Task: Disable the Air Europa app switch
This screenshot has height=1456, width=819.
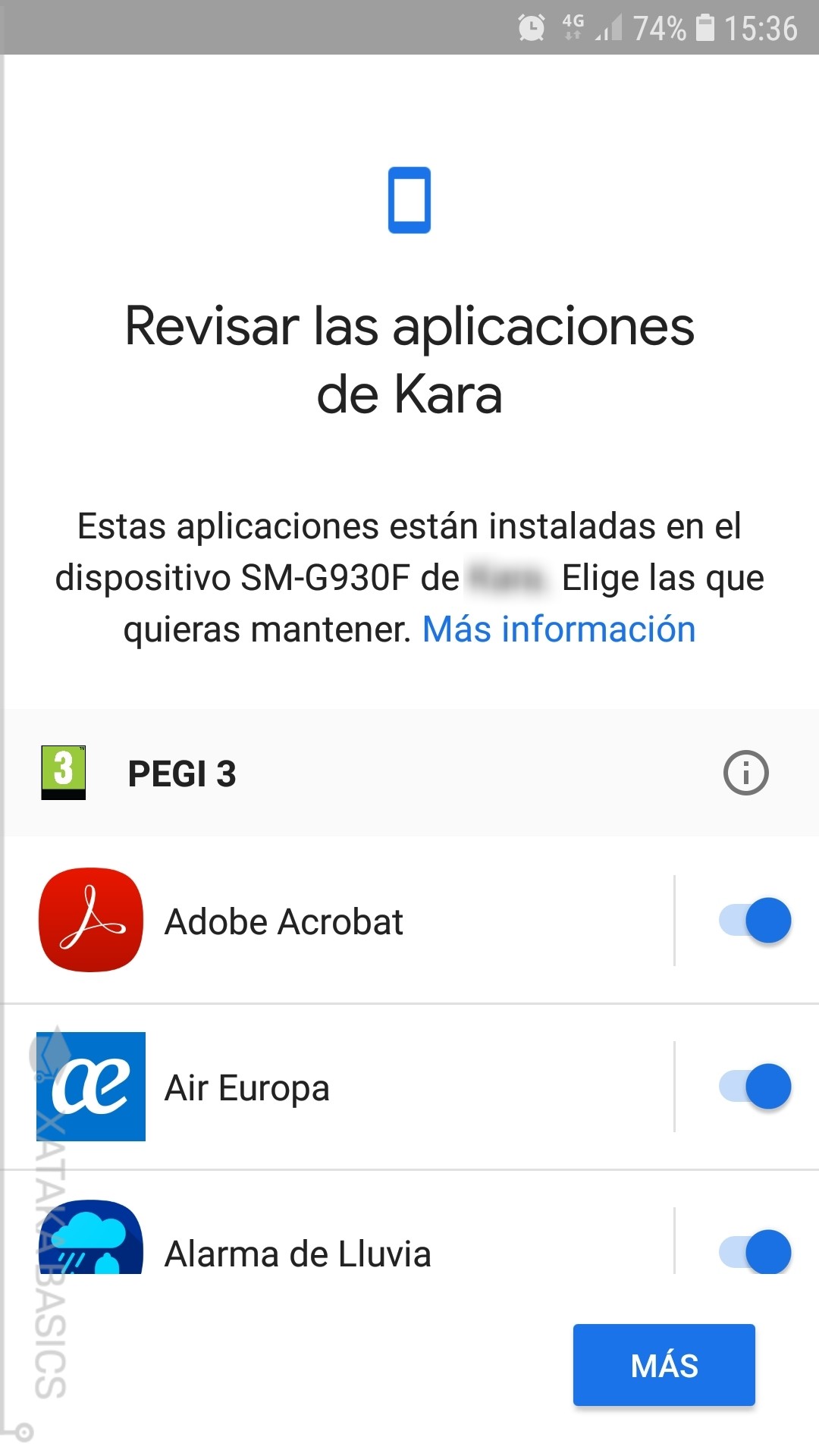Action: [x=755, y=1086]
